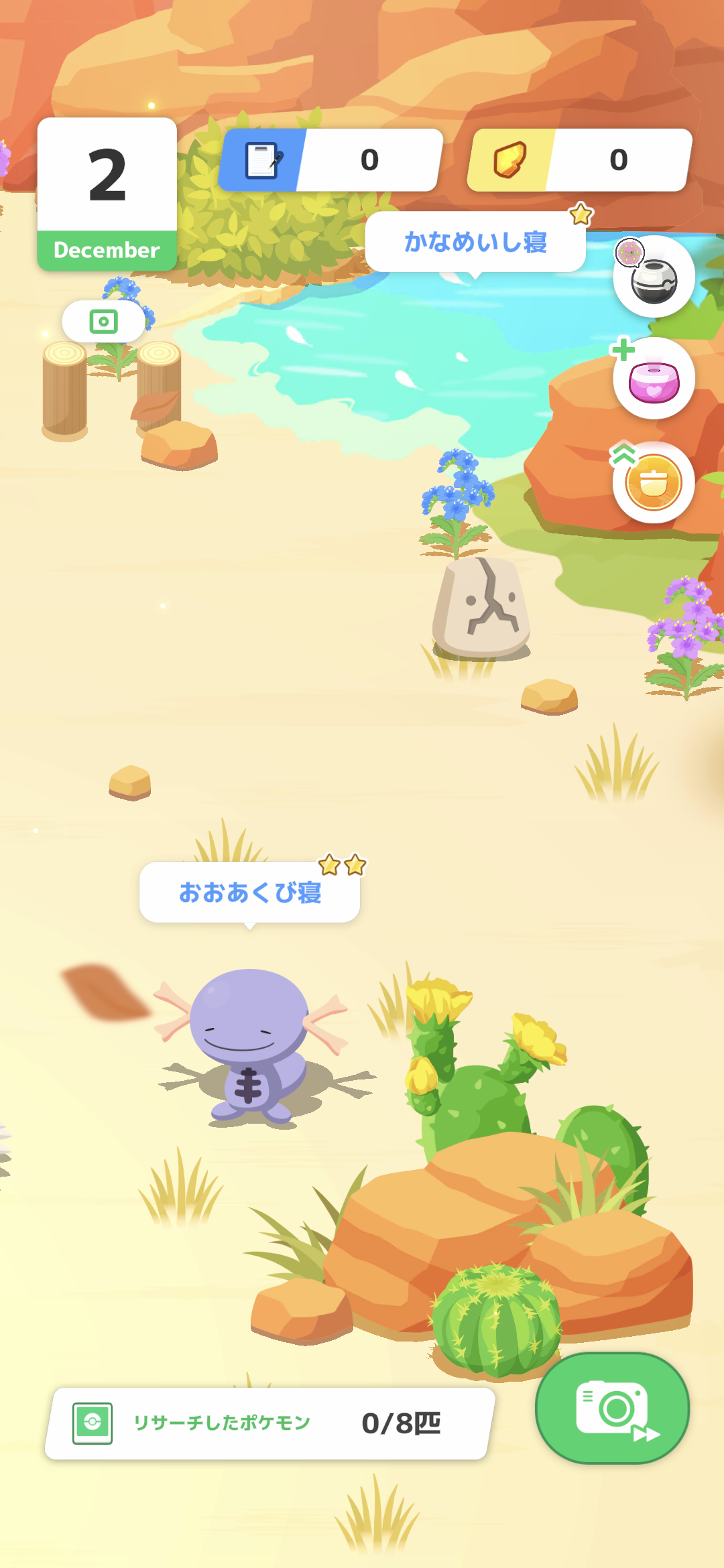724x1568 pixels.
Task: Select the かなめいし寝 sleep style bubble
Action: pos(475,242)
